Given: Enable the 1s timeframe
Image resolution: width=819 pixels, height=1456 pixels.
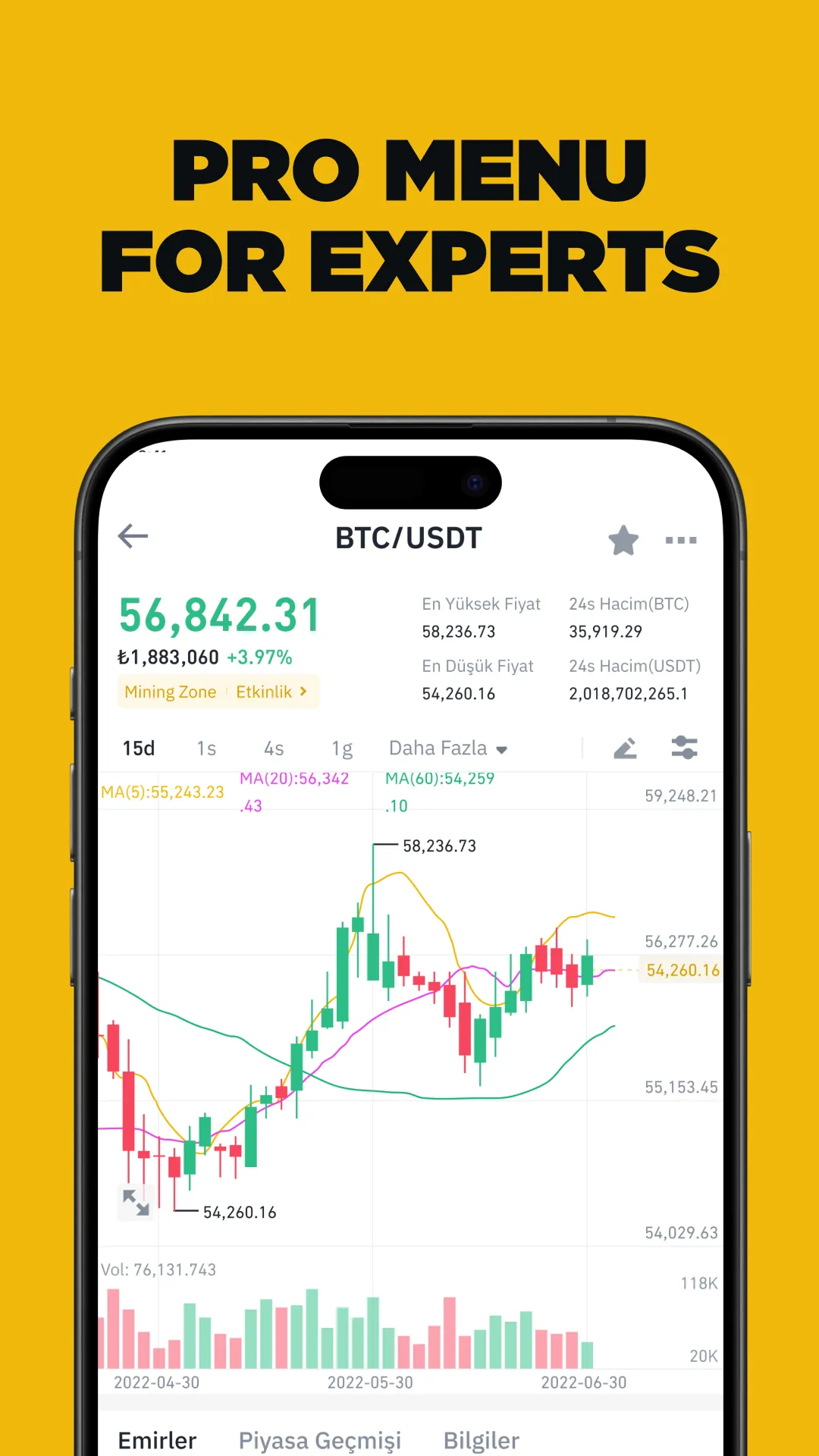Looking at the screenshot, I should (x=206, y=748).
